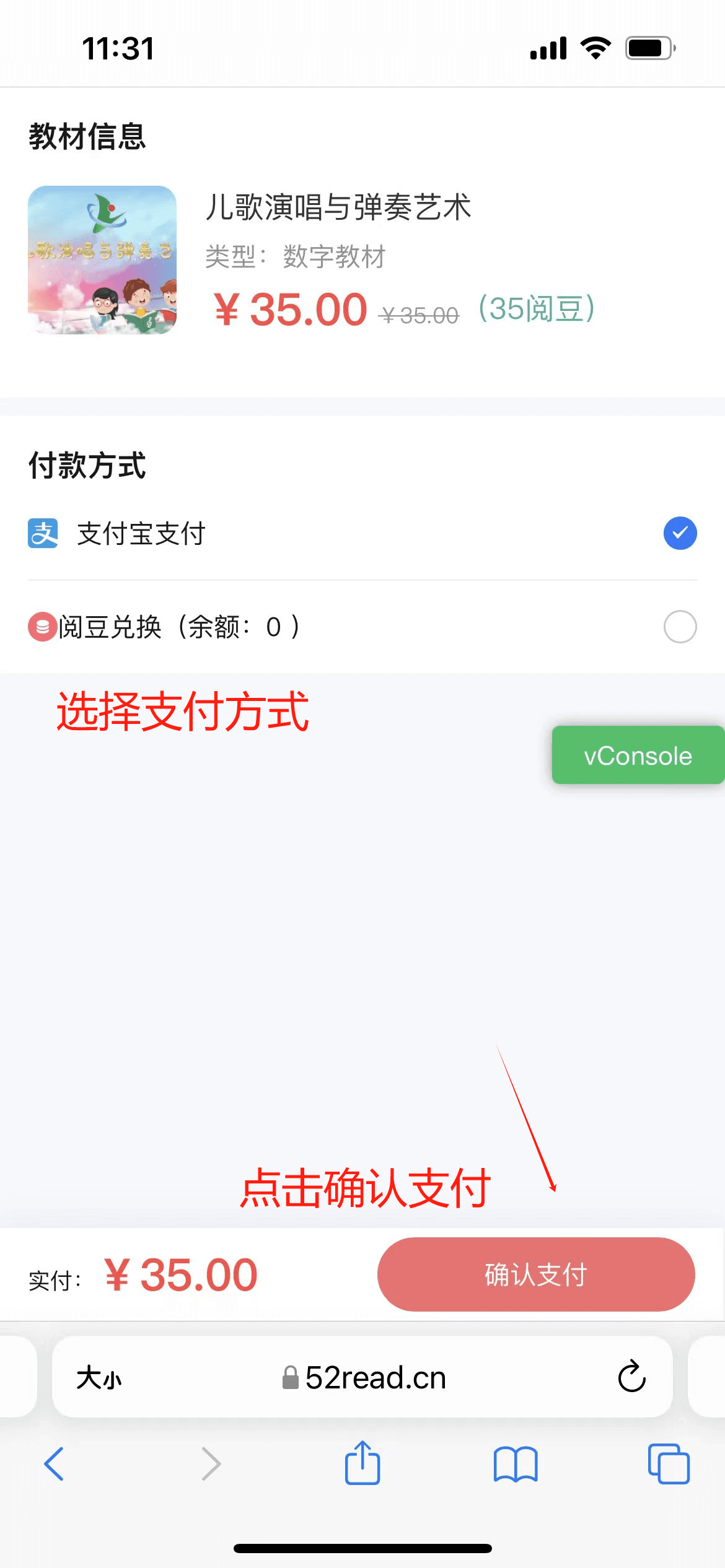The height and width of the screenshot is (1568, 725).
Task: Tap the 52read.cn address bar
Action: coord(362,1377)
